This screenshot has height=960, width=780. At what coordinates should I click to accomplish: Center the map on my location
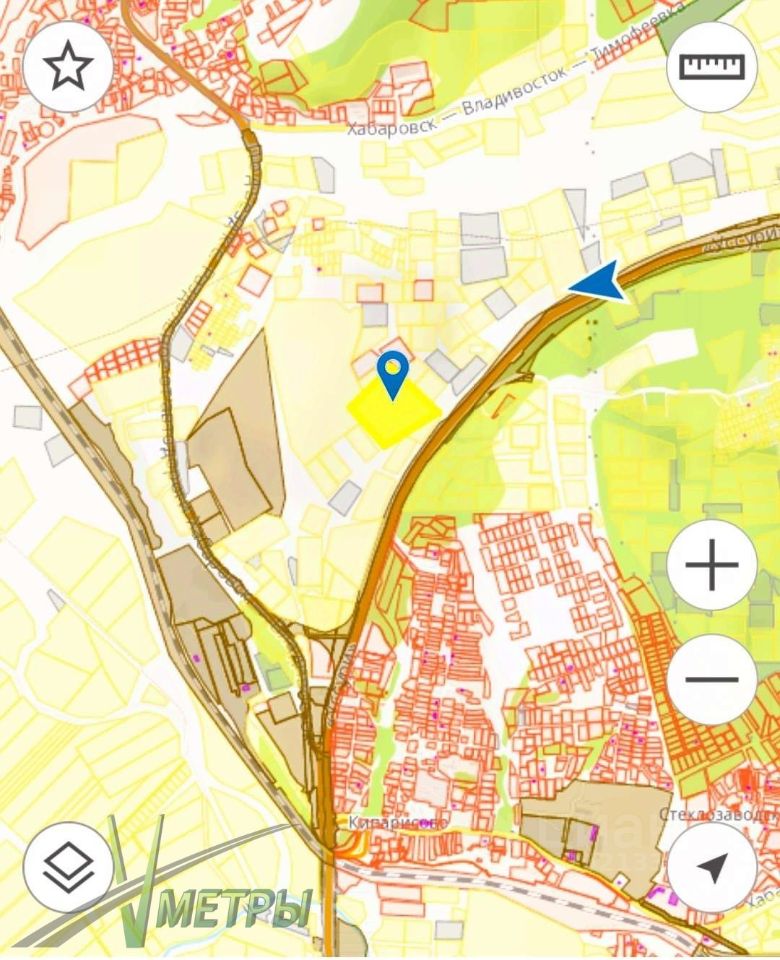712,866
